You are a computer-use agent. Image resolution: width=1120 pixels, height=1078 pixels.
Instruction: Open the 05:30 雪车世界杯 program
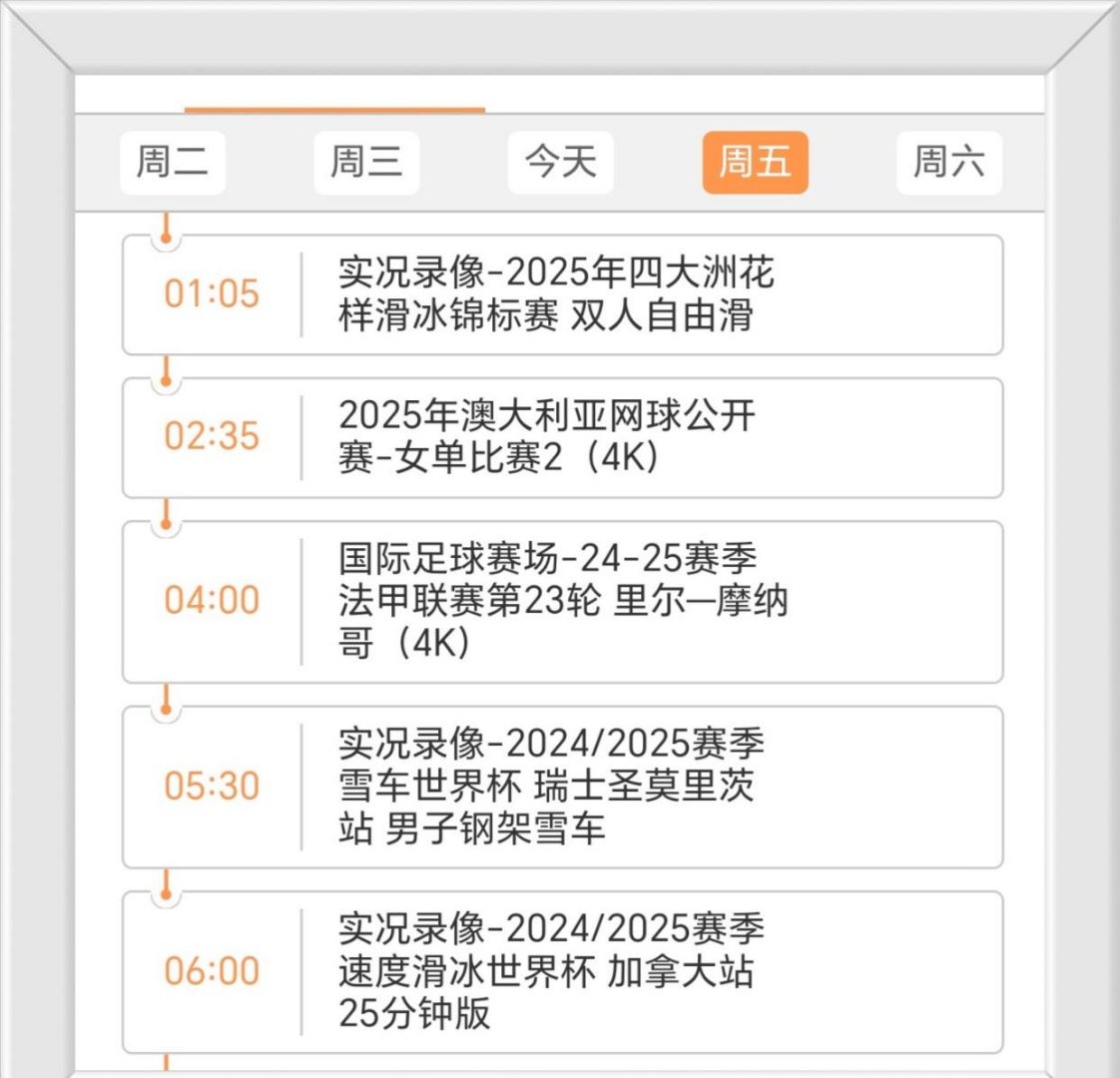tap(562, 787)
